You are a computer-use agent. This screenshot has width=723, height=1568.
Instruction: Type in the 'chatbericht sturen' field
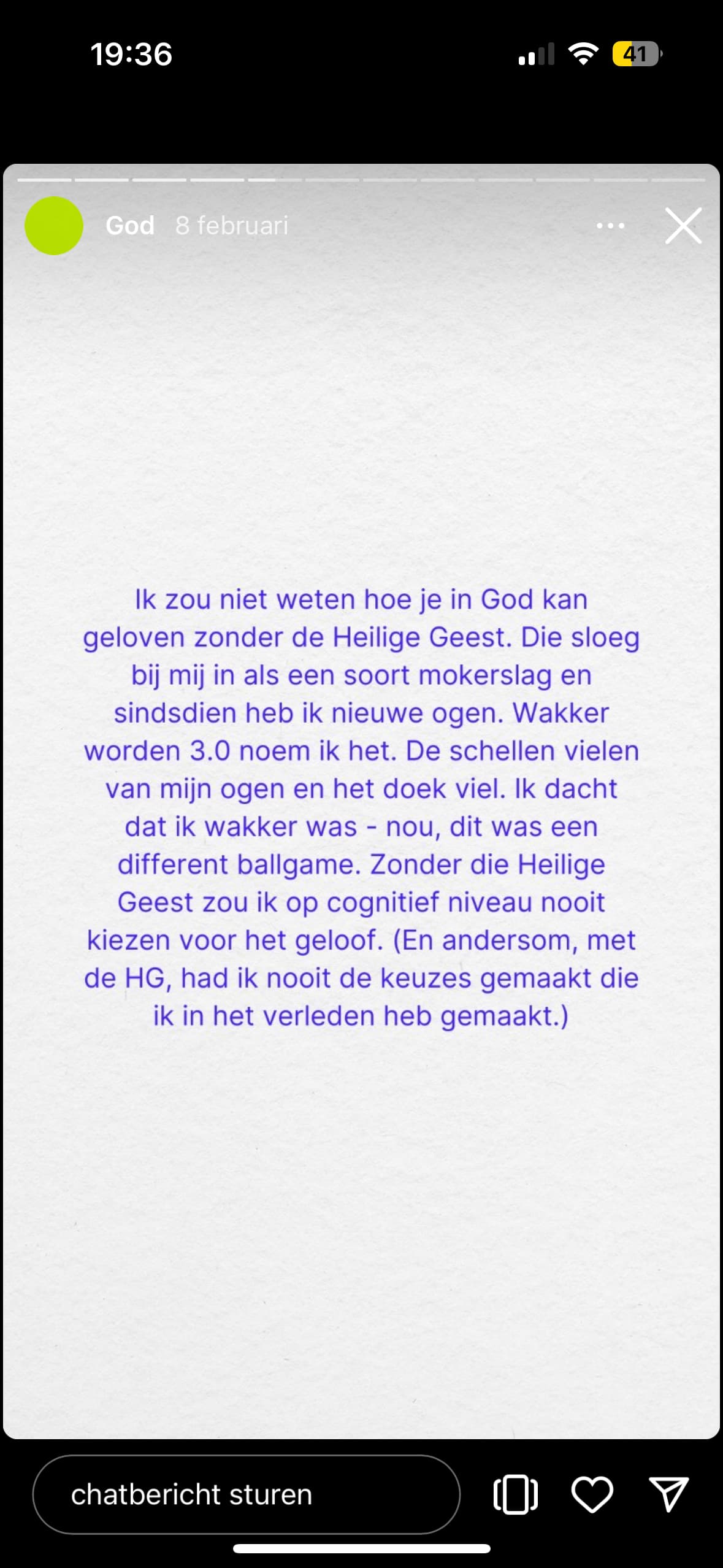point(246,1494)
